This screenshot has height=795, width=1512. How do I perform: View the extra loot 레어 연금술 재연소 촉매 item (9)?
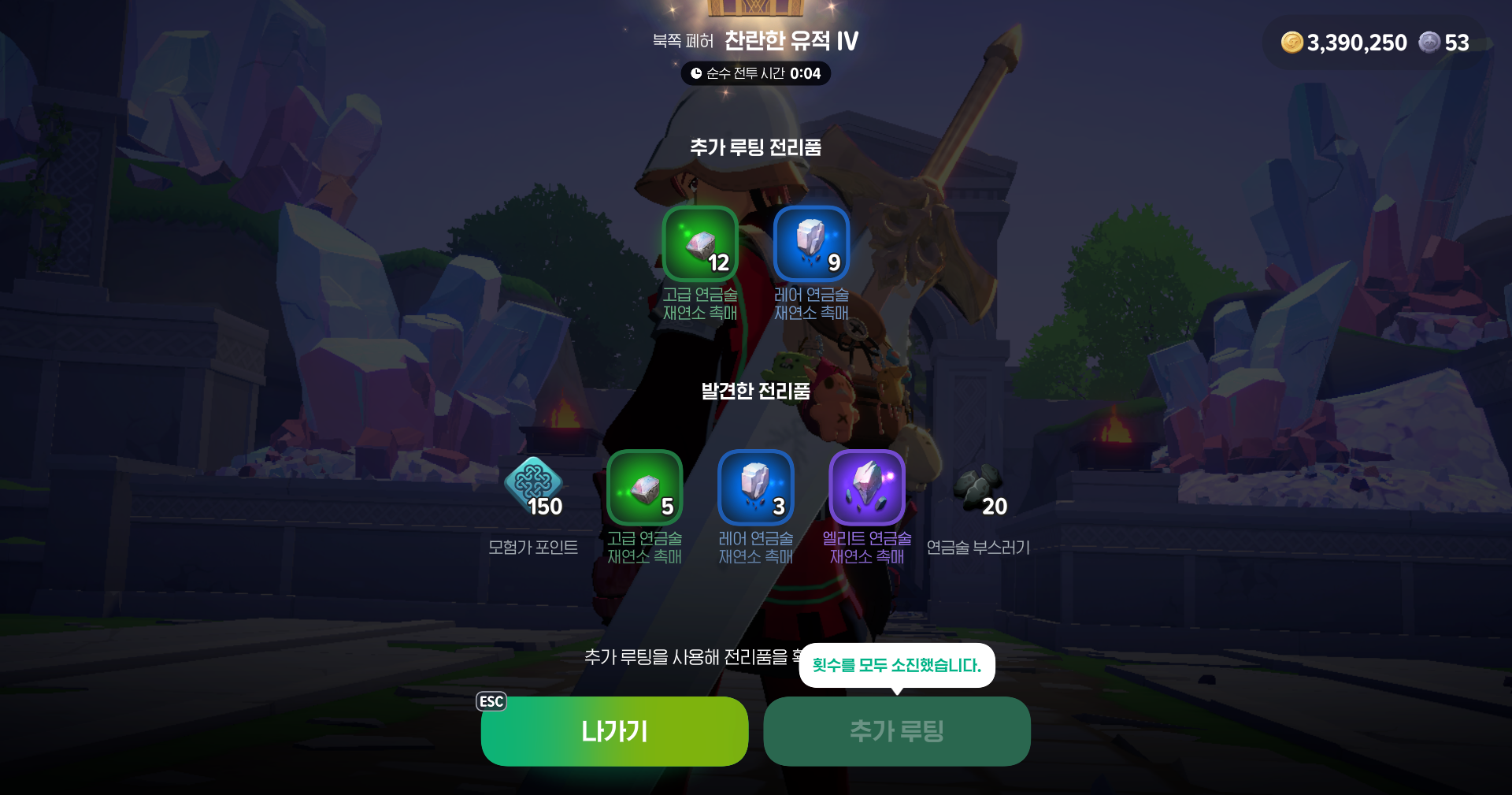(811, 244)
